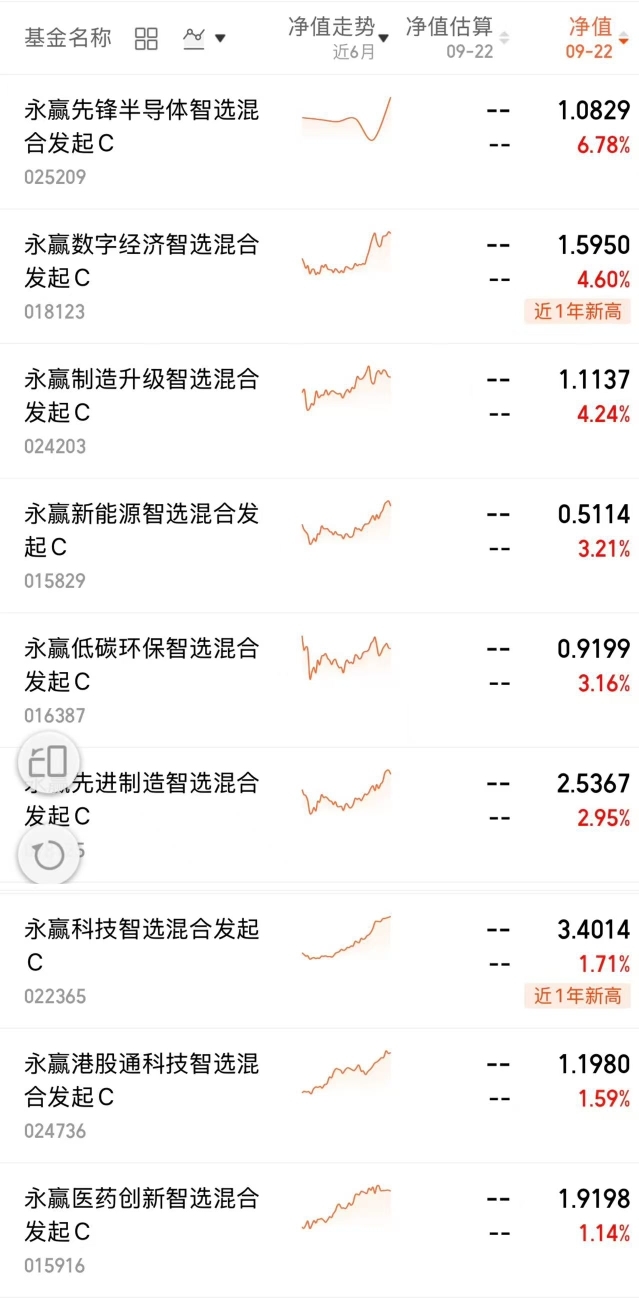The image size is (639, 1298).
Task: Open 永赢科技智选混合发起C fund
Action: (319, 961)
